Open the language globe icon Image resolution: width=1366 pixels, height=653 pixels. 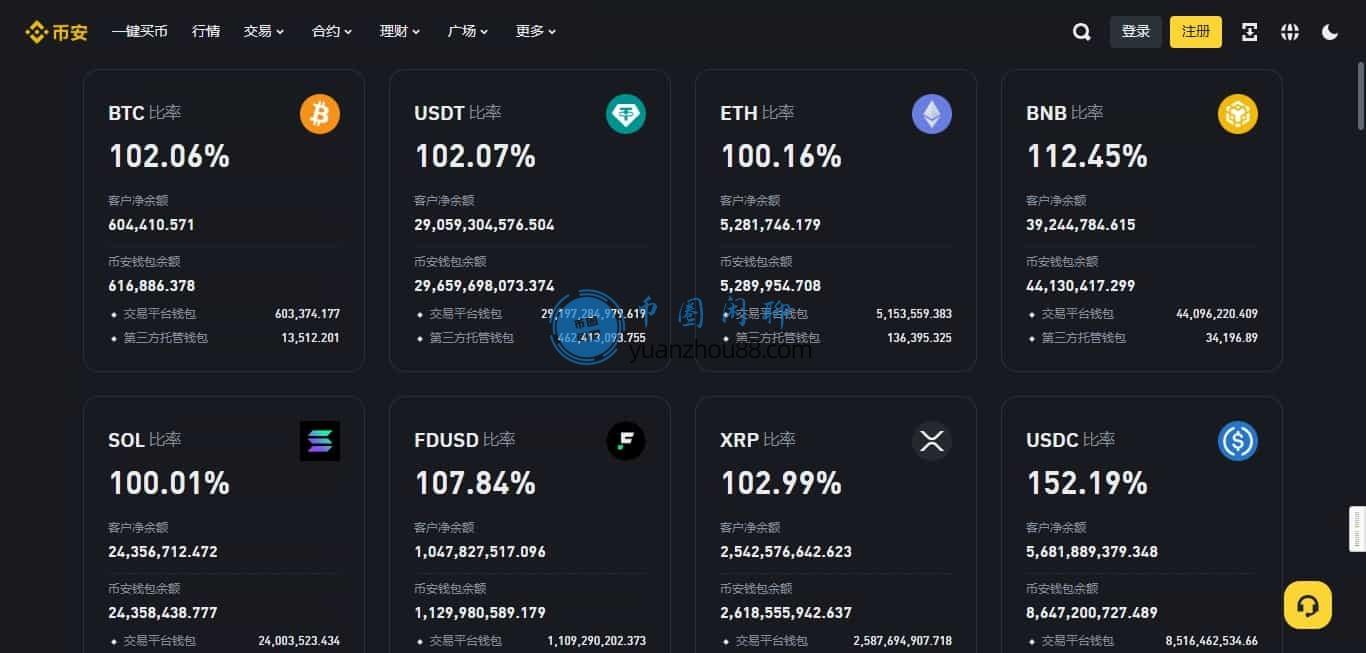click(x=1290, y=32)
